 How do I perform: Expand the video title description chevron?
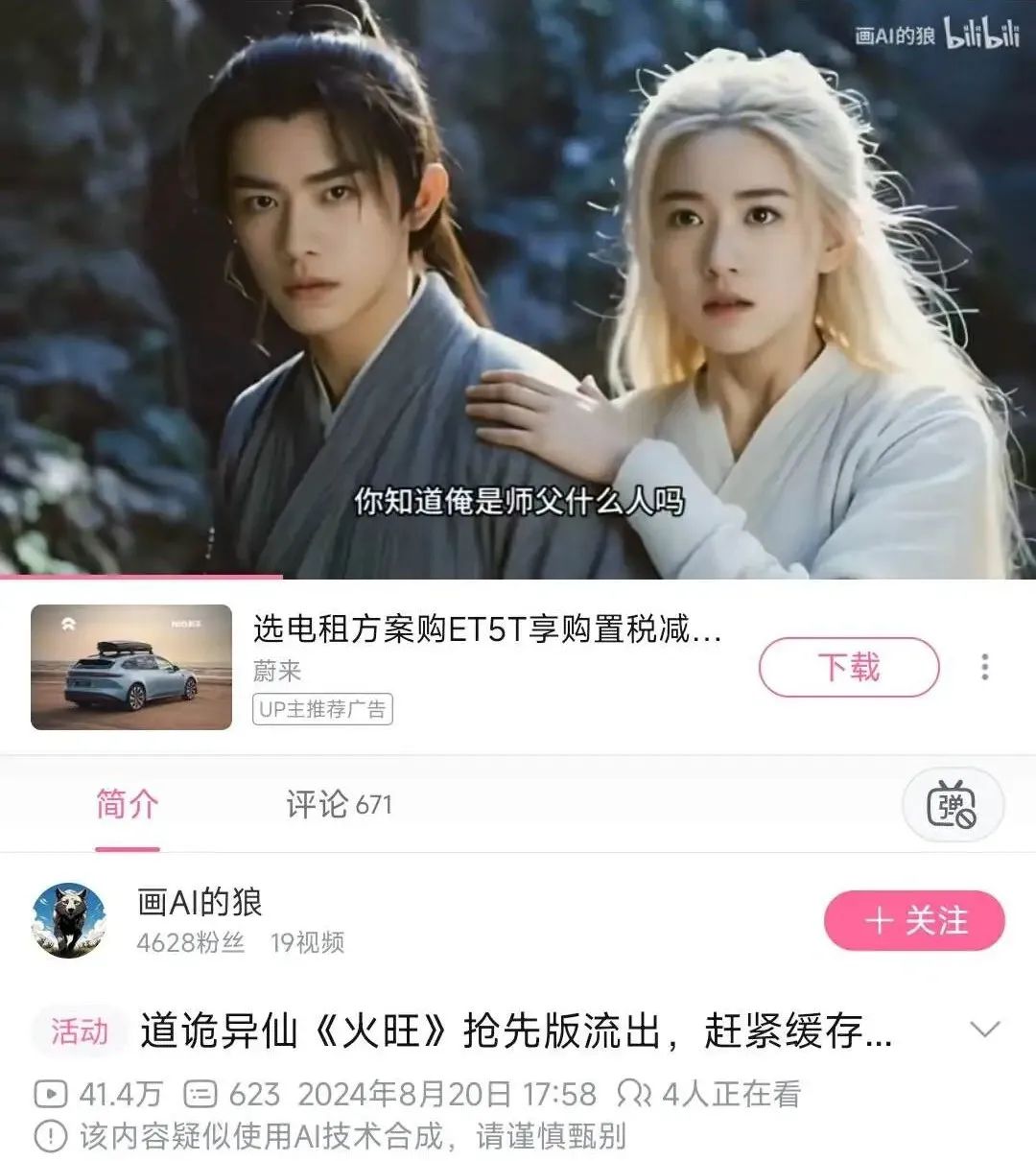[985, 1031]
